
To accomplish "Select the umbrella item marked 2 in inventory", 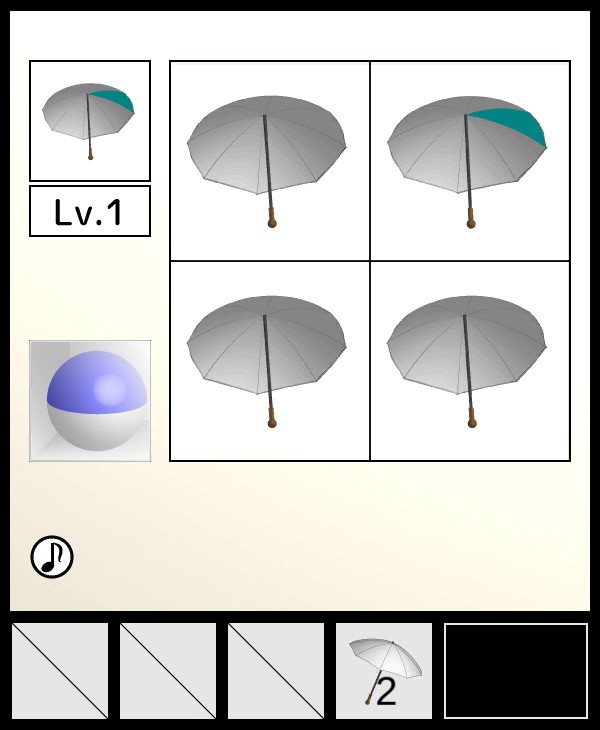I will tap(384, 671).
